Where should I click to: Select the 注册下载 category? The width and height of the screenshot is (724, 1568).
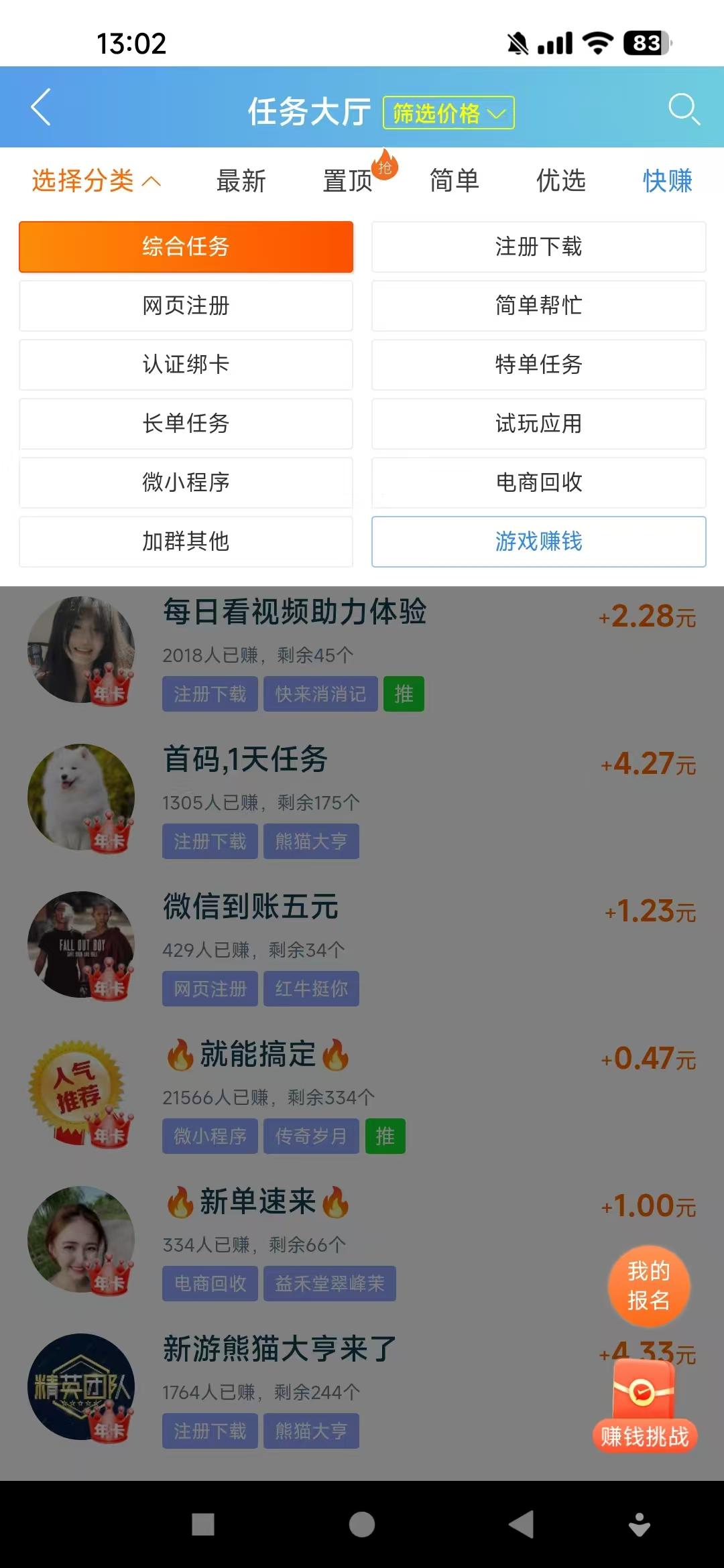(539, 247)
